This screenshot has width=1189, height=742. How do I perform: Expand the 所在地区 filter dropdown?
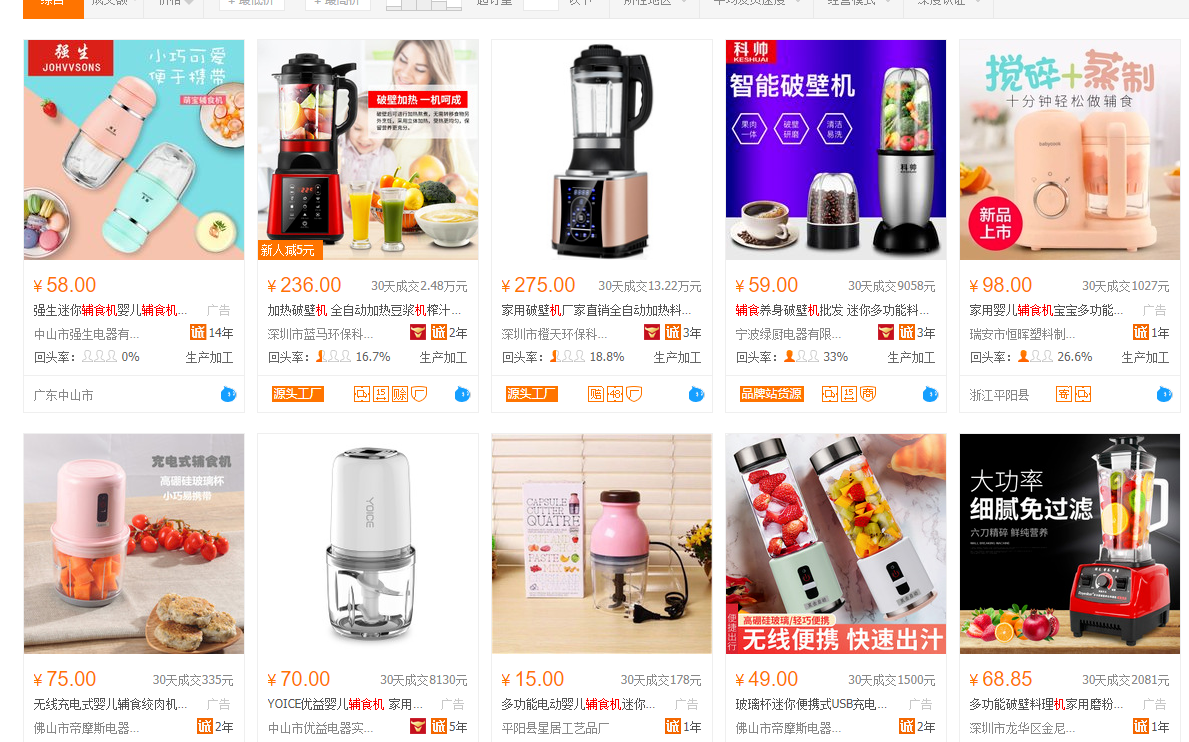pyautogui.click(x=655, y=3)
